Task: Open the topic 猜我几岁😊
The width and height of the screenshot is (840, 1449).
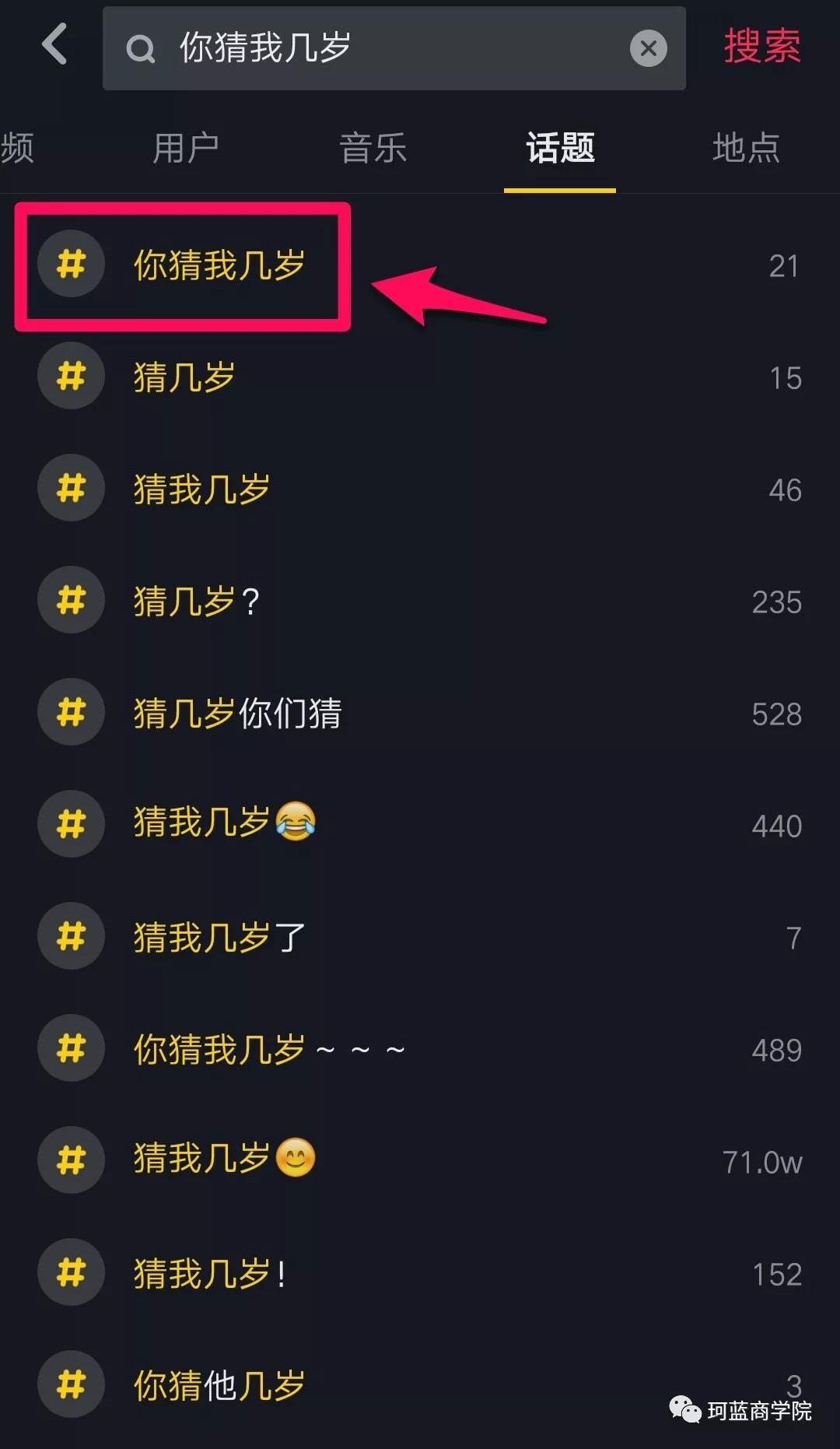Action: point(223,1160)
